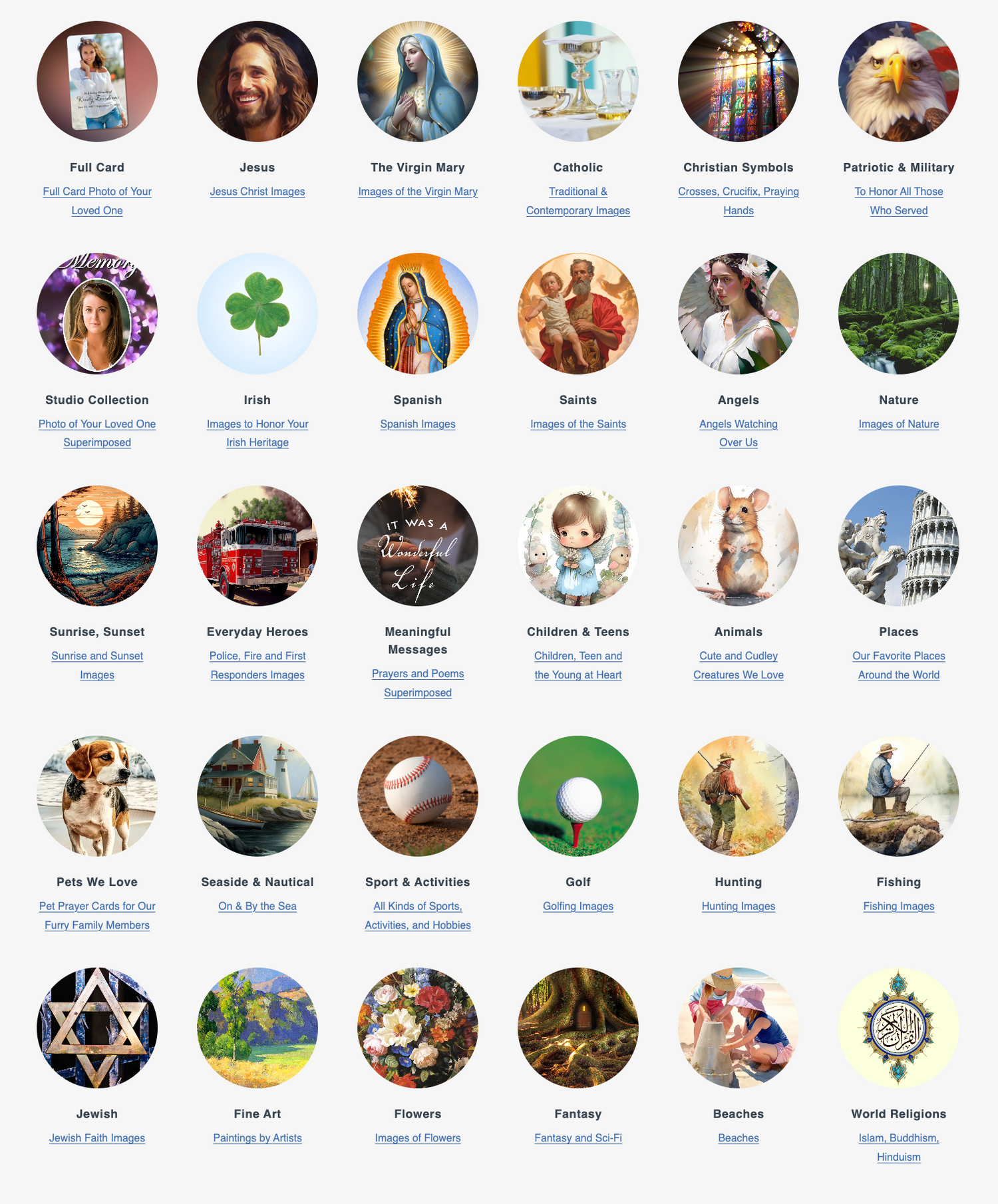Image resolution: width=998 pixels, height=1204 pixels.
Task: View Images of the Saints link
Action: (x=578, y=424)
